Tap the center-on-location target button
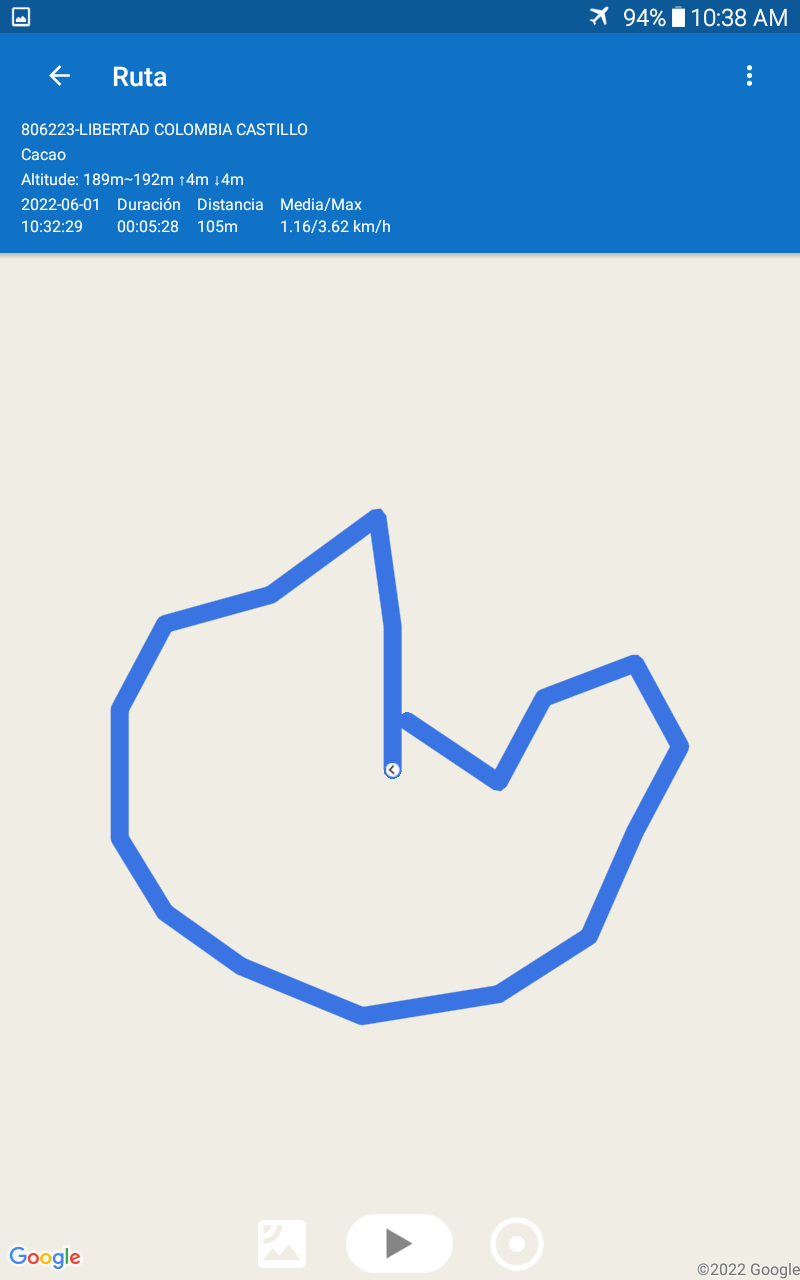The image size is (800, 1280). (x=517, y=1244)
